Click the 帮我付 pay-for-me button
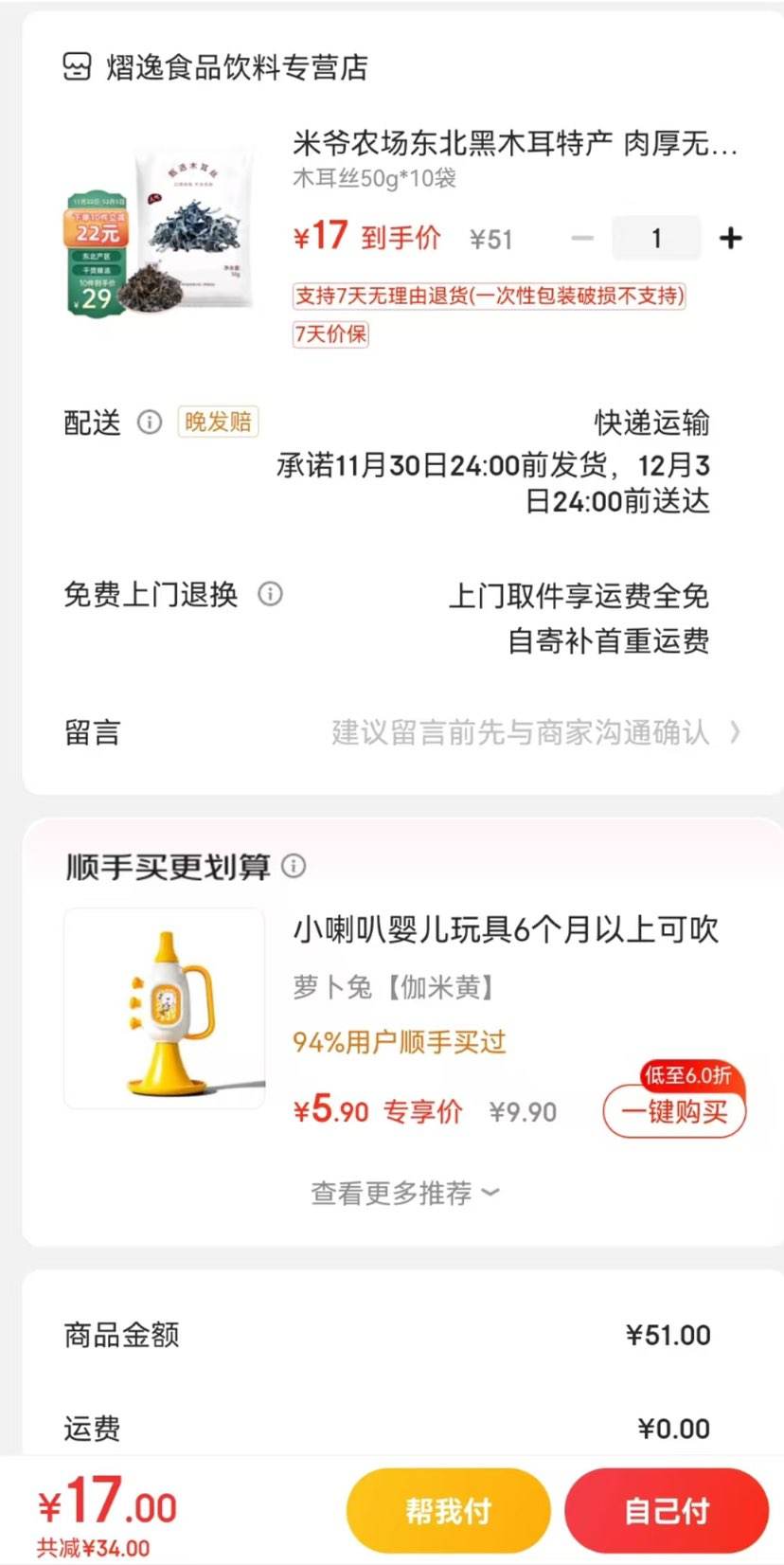The width and height of the screenshot is (784, 1565). [447, 1510]
